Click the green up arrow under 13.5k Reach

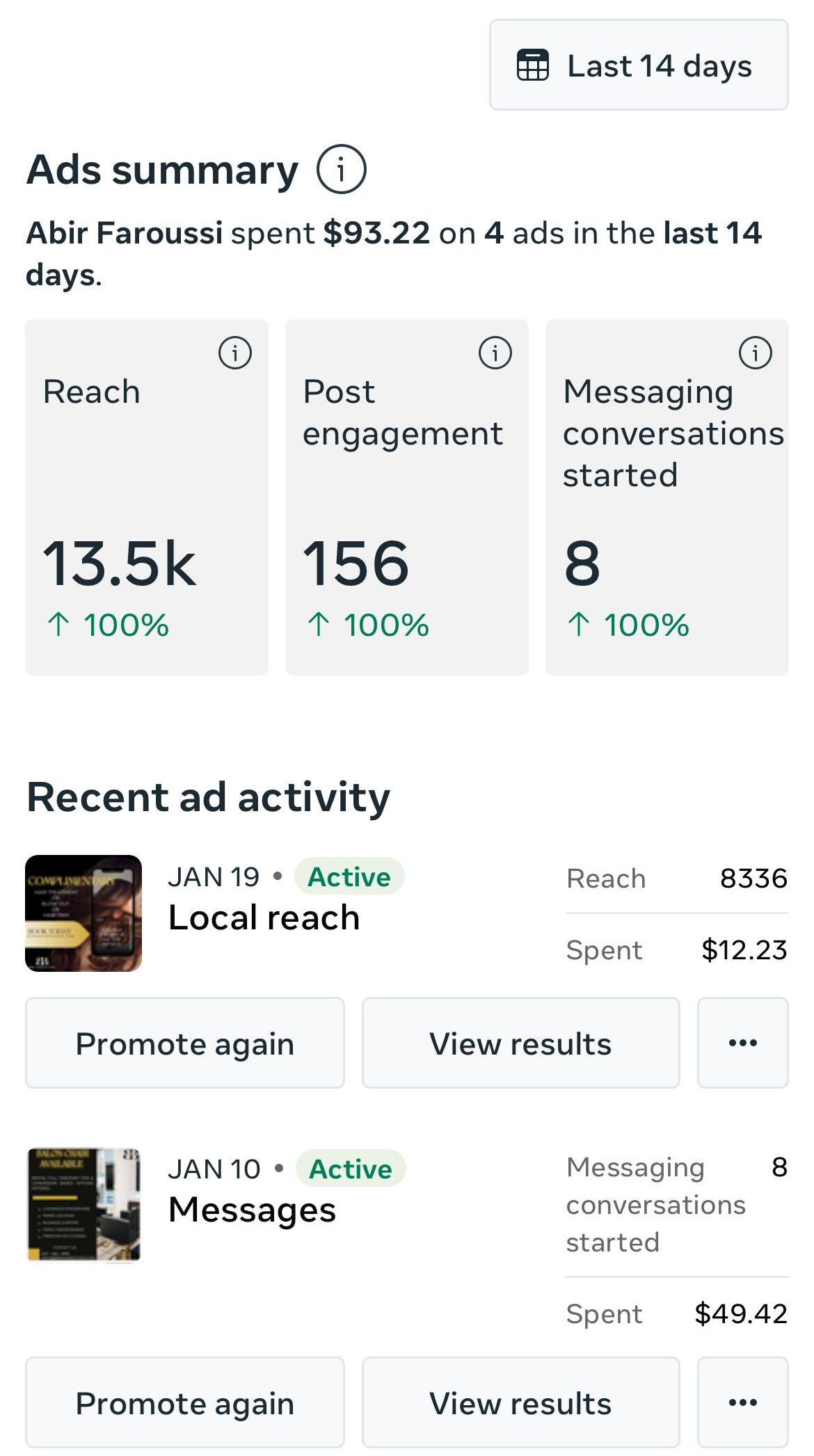click(61, 623)
